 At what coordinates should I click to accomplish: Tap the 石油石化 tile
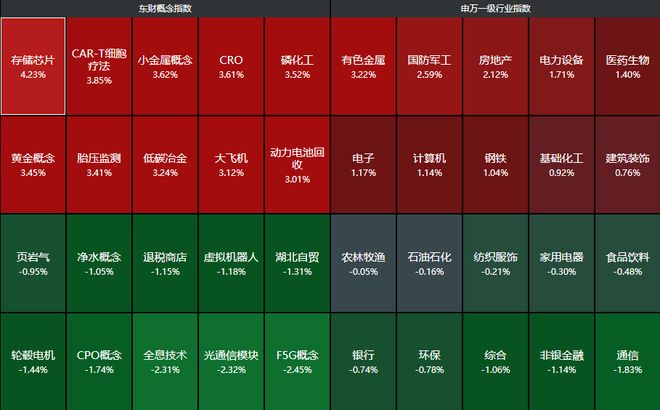(x=430, y=263)
